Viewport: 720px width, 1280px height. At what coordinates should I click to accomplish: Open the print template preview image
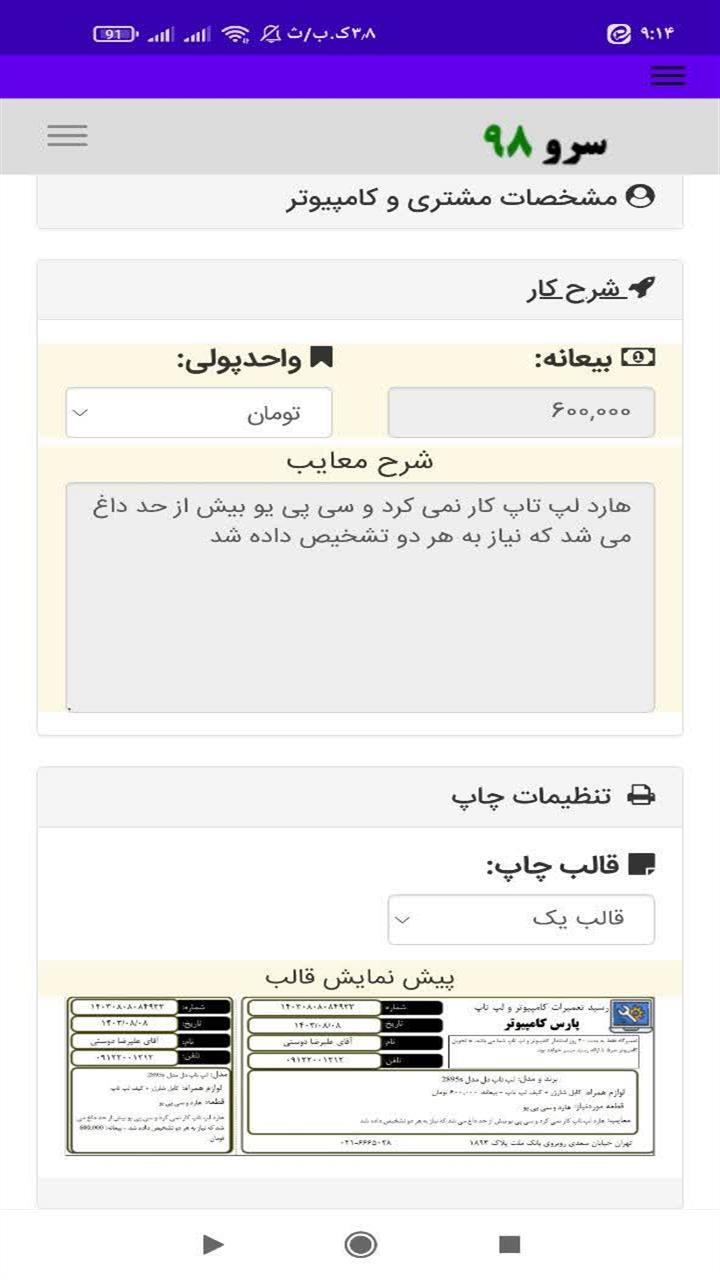(360, 1076)
